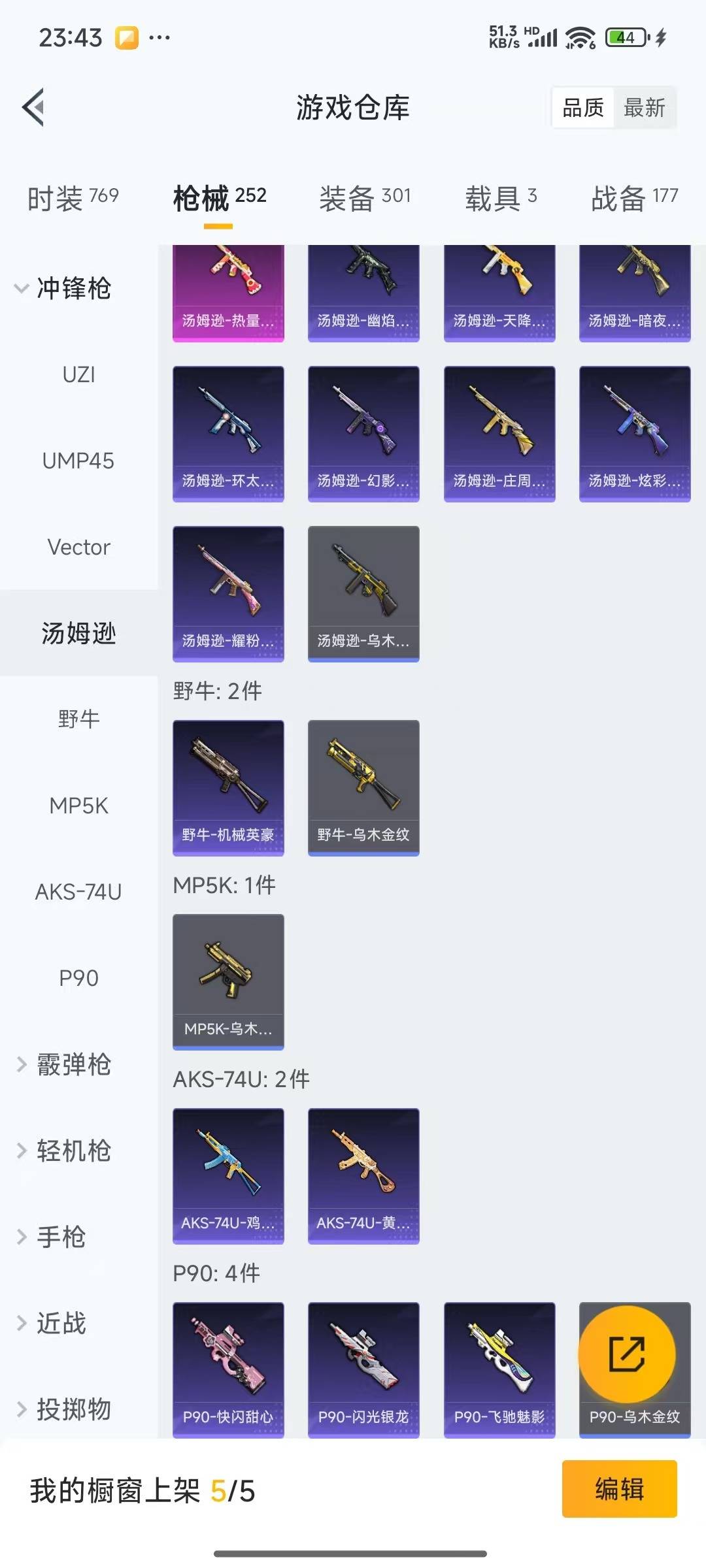Select UZI in the sidebar
The width and height of the screenshot is (706, 1568).
click(x=78, y=375)
